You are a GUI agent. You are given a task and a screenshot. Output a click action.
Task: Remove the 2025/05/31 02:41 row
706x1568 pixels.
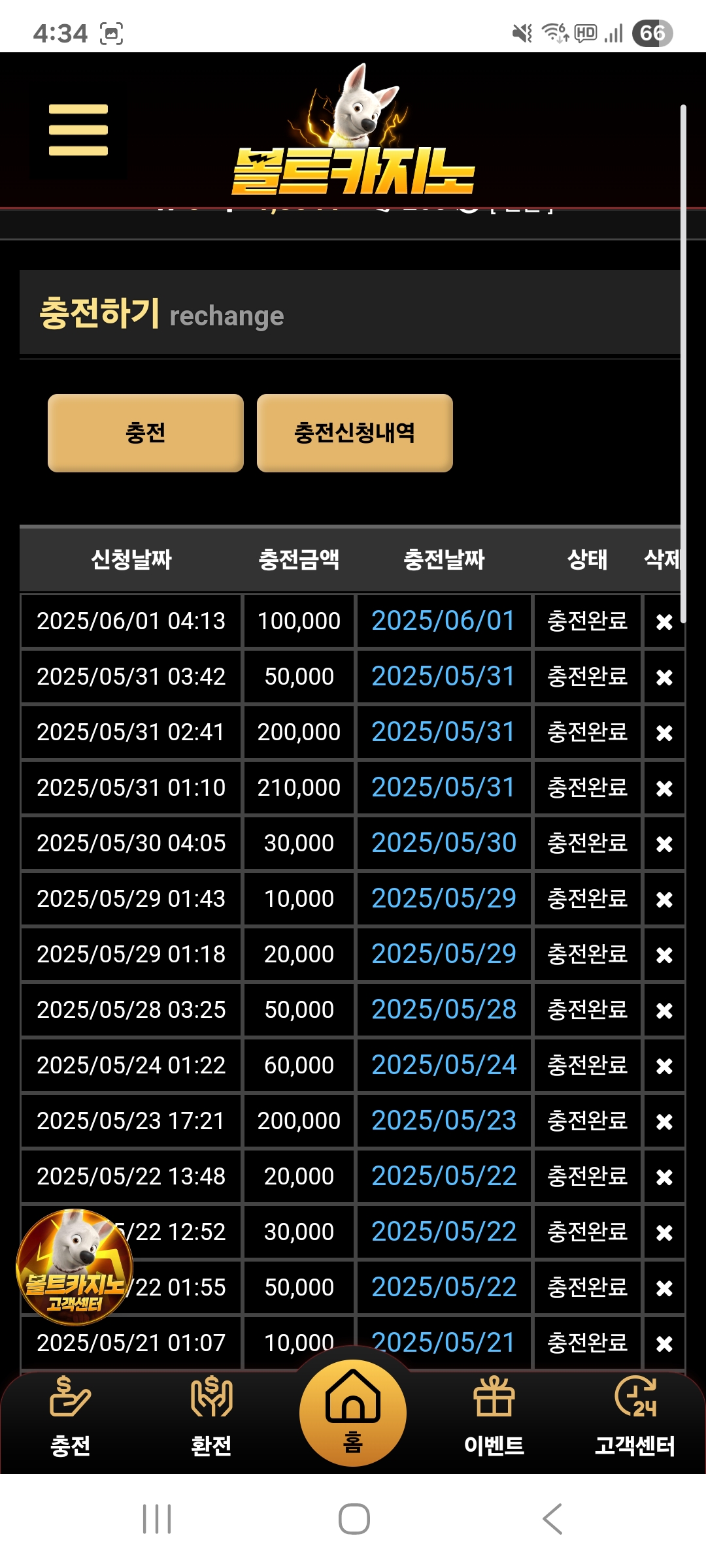[x=664, y=732]
